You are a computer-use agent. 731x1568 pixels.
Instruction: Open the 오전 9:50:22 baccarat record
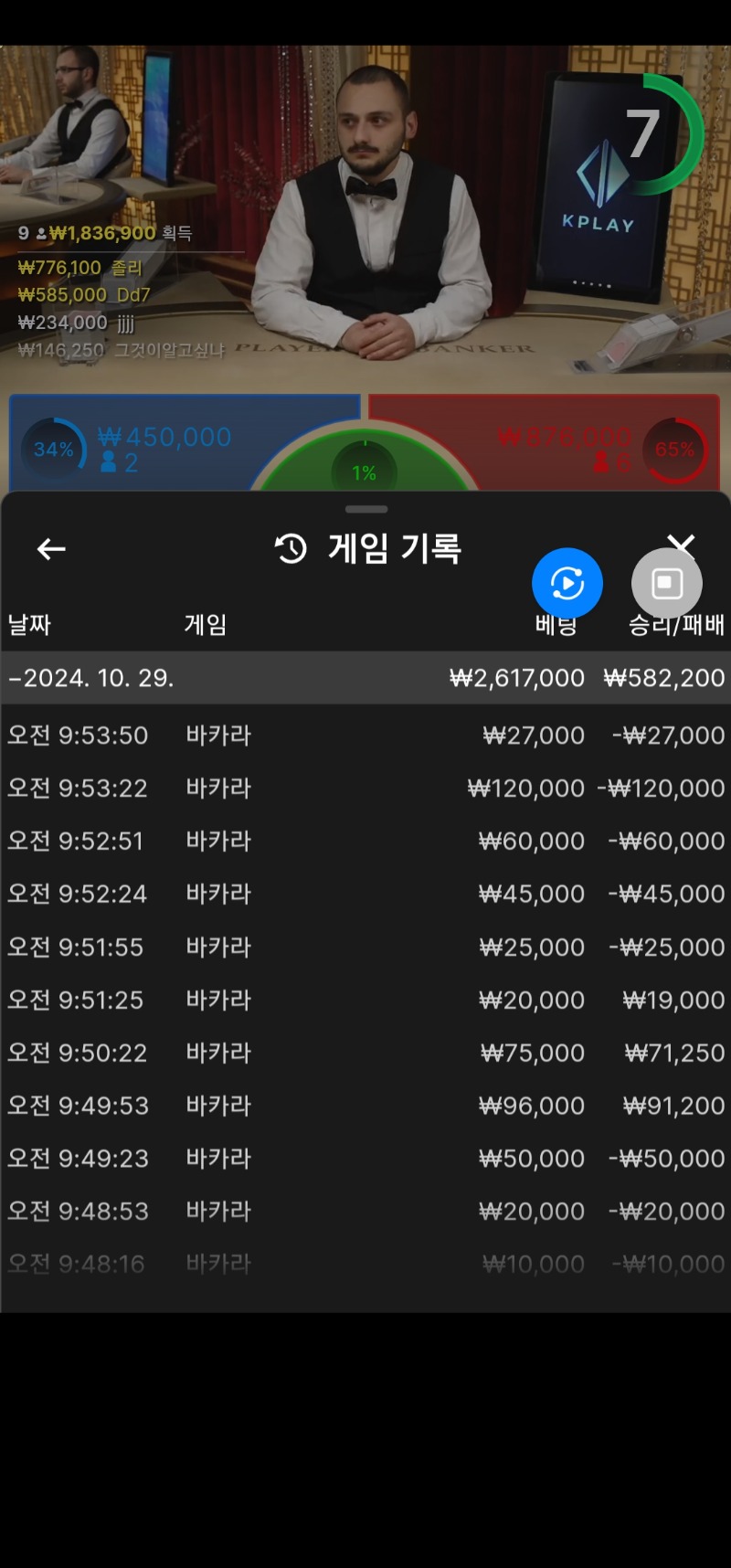pyautogui.click(x=365, y=1054)
